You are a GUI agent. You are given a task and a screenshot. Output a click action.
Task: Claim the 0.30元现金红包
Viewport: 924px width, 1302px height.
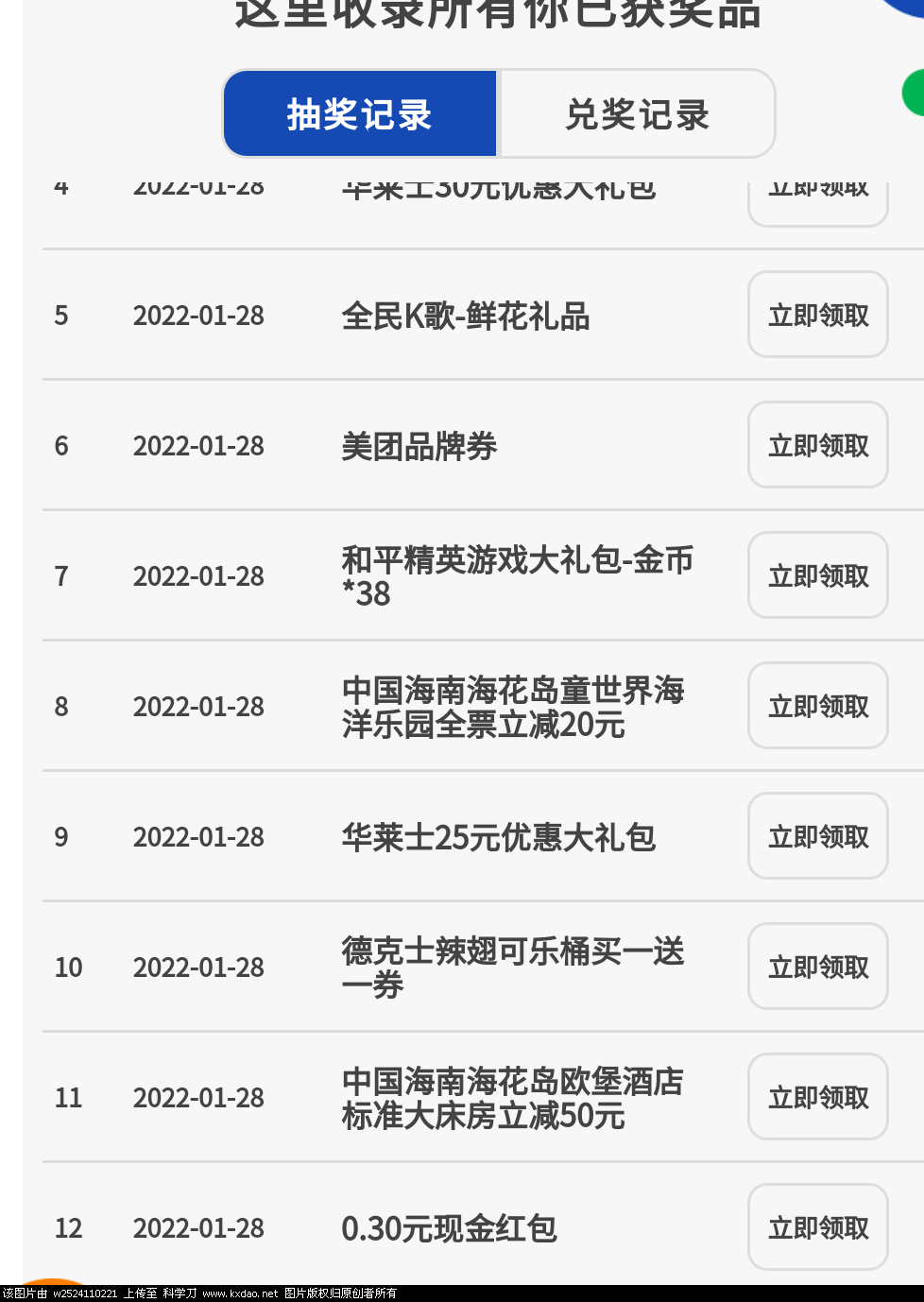coord(817,1227)
